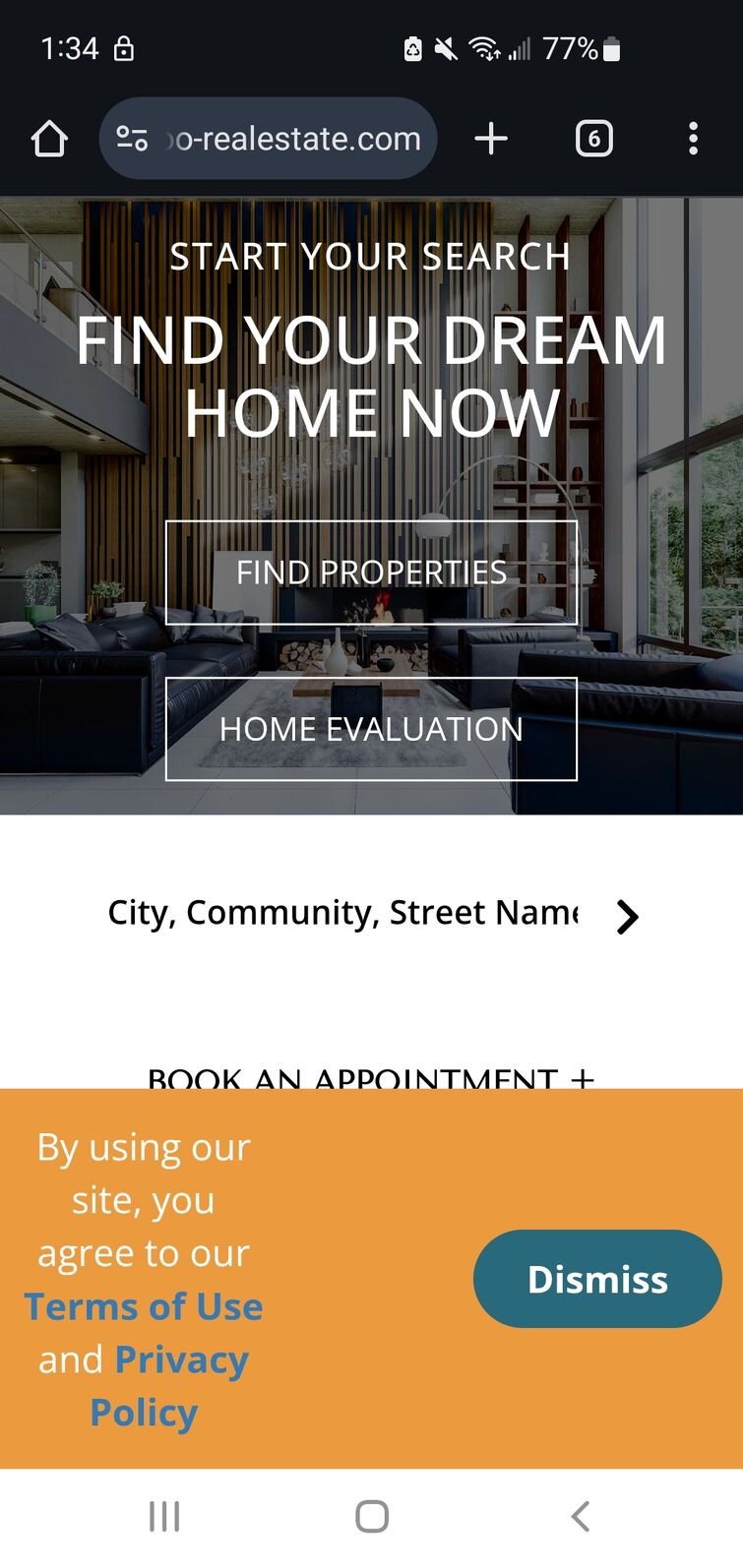The image size is (743, 1568).
Task: Submit search with the arrow chevron
Action: point(627,916)
